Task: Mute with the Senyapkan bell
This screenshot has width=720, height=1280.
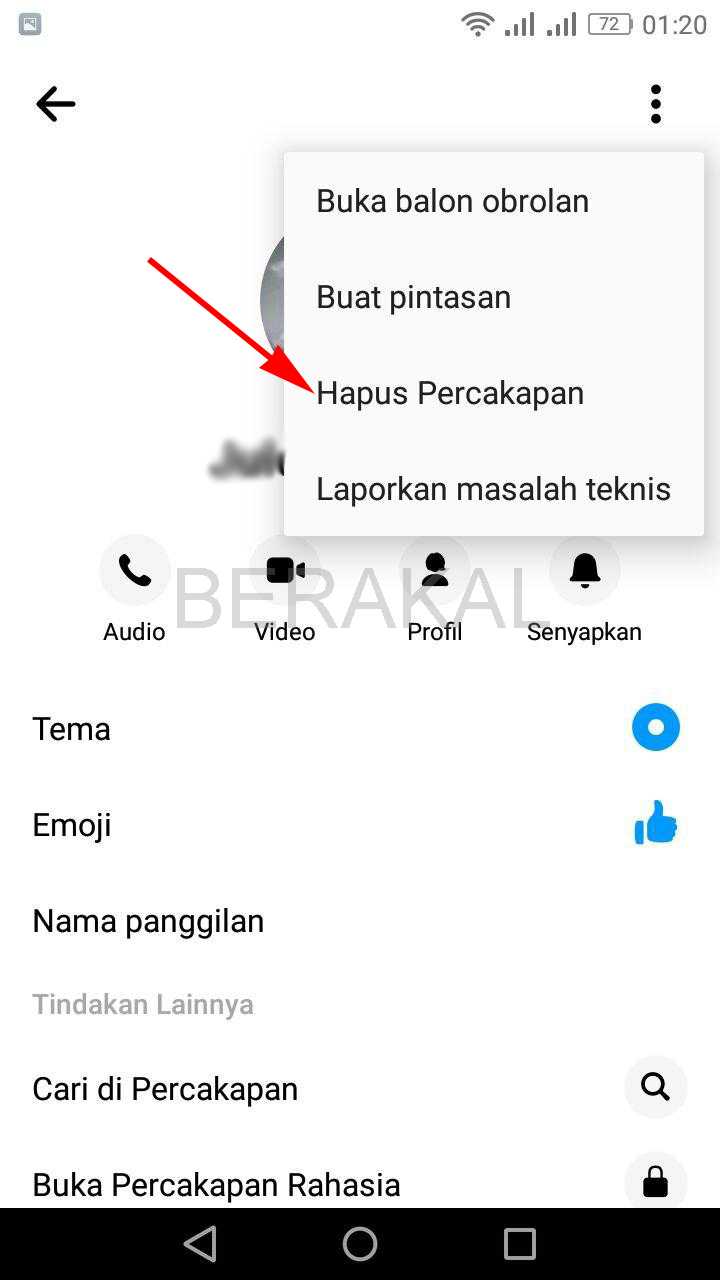Action: [x=585, y=571]
